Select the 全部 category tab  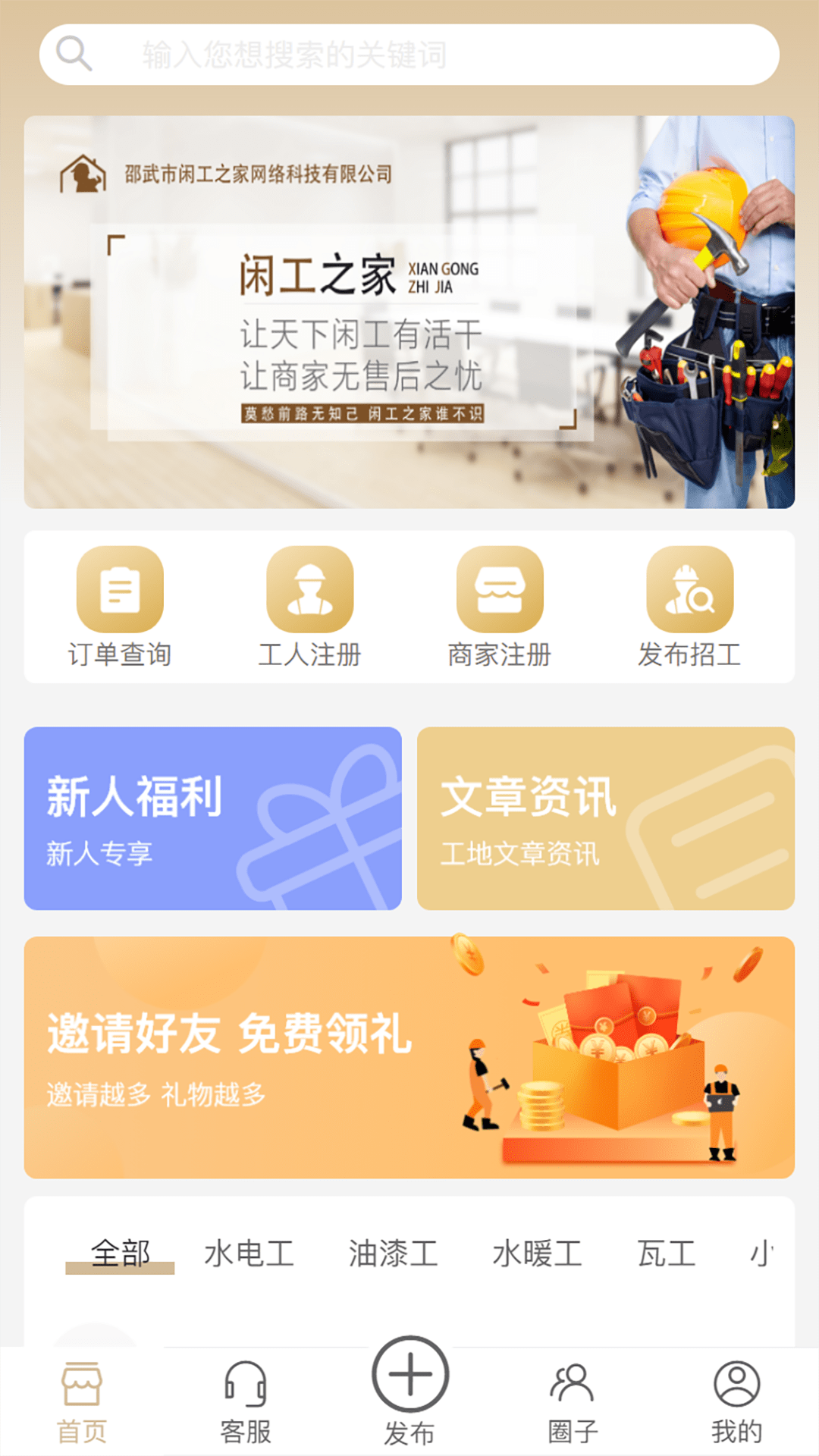click(121, 1254)
